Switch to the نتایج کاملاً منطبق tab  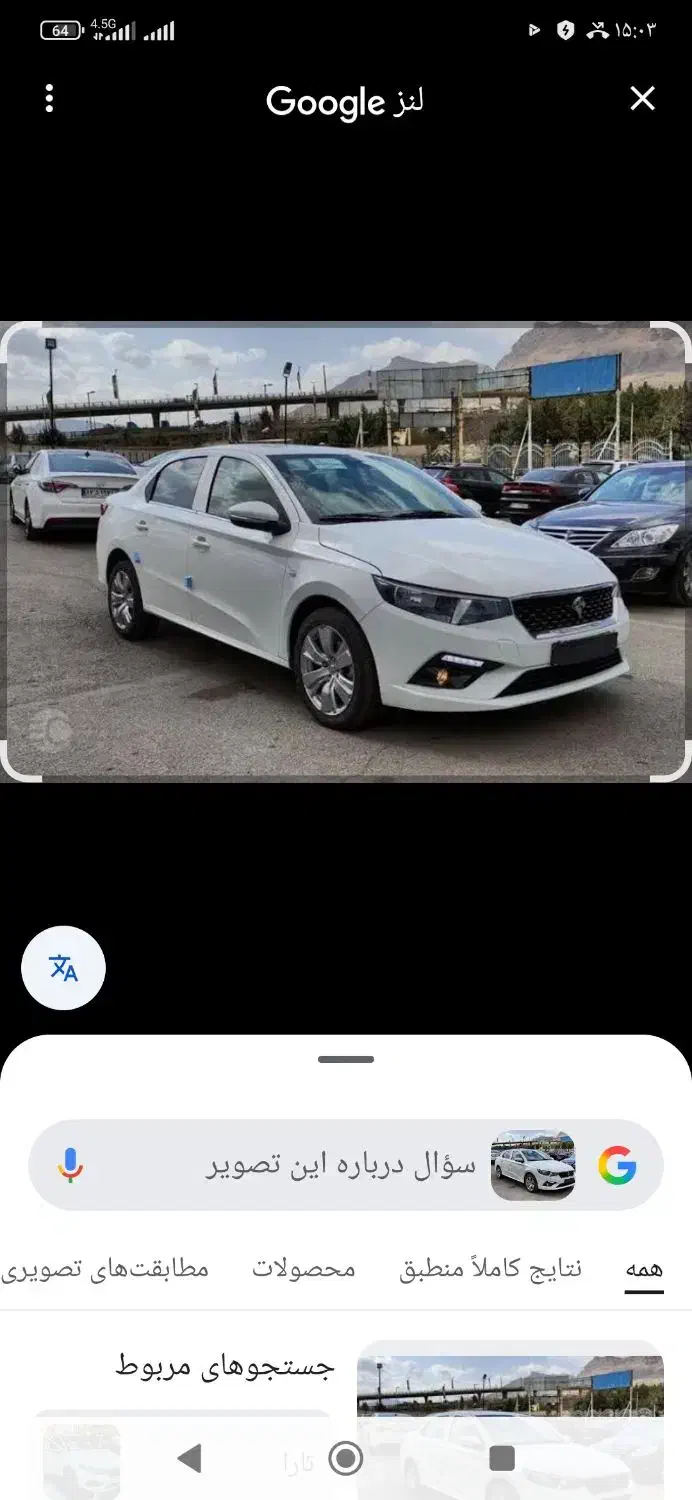tap(491, 1269)
